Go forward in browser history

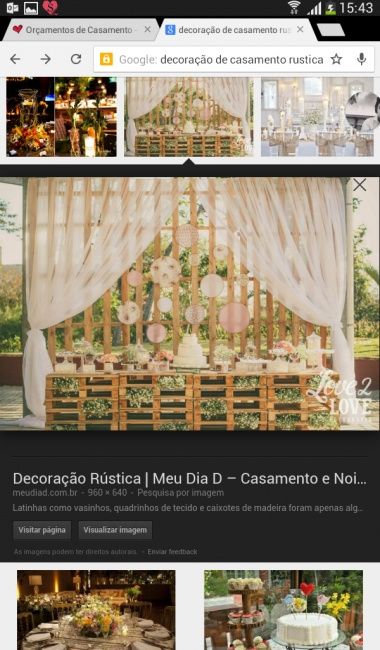46,59
